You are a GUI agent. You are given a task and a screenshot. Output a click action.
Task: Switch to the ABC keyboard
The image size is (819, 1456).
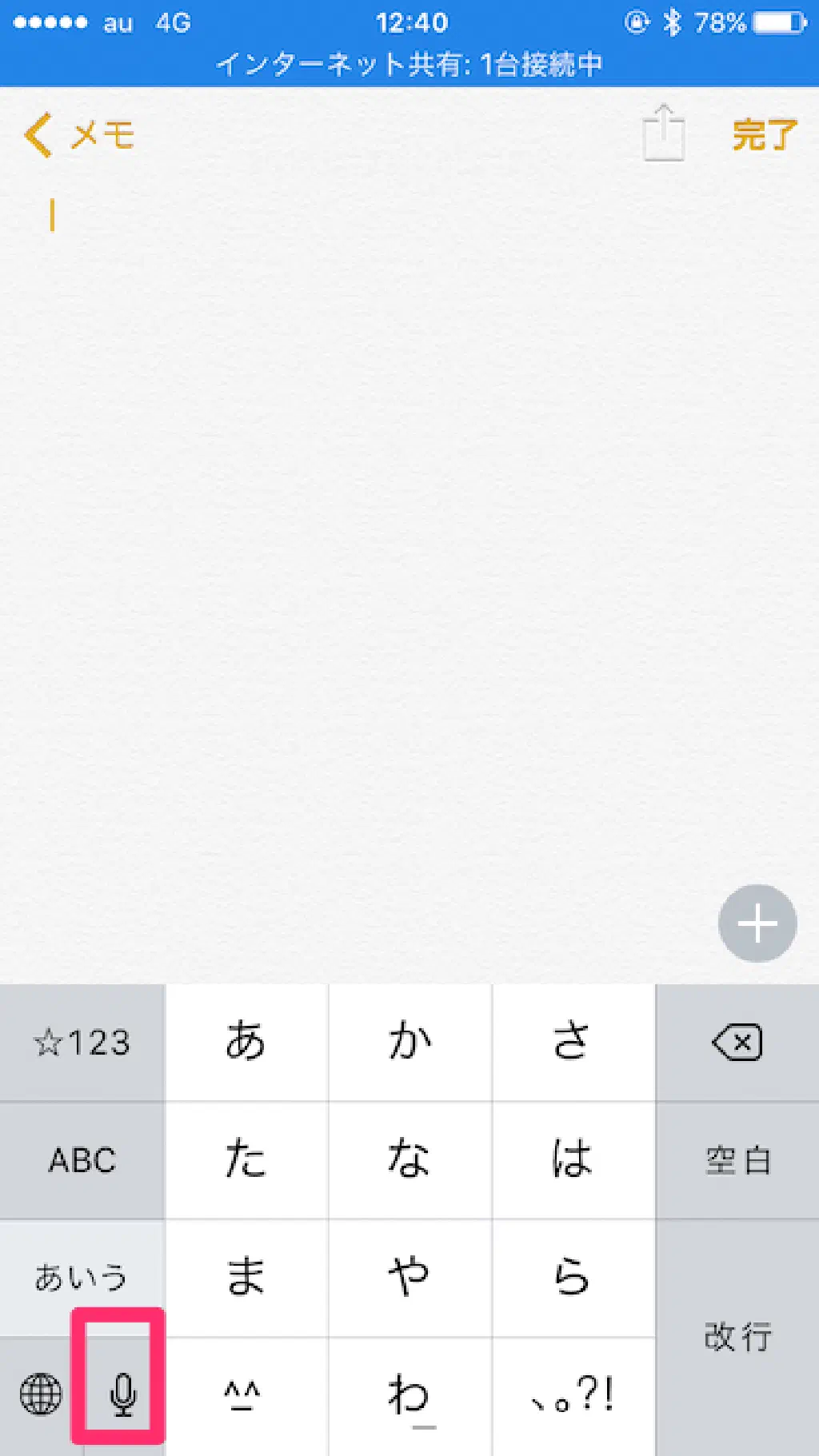[x=82, y=1160]
